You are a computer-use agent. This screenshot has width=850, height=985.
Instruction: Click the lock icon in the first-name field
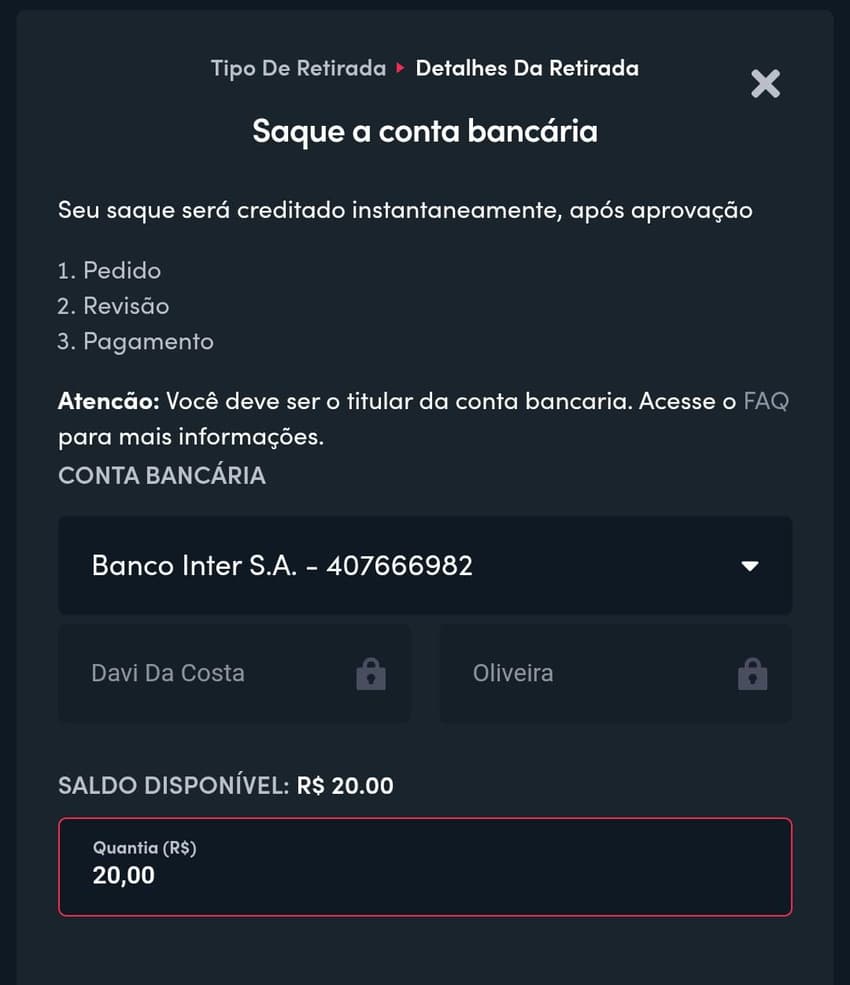370,673
